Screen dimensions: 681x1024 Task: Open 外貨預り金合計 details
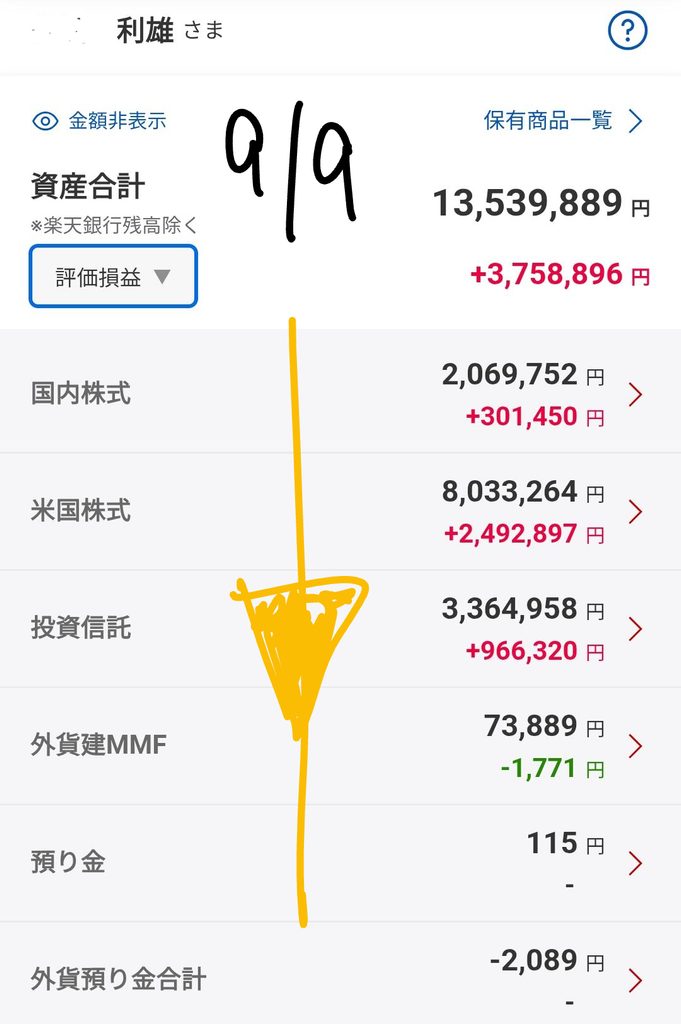pyautogui.click(x=340, y=974)
